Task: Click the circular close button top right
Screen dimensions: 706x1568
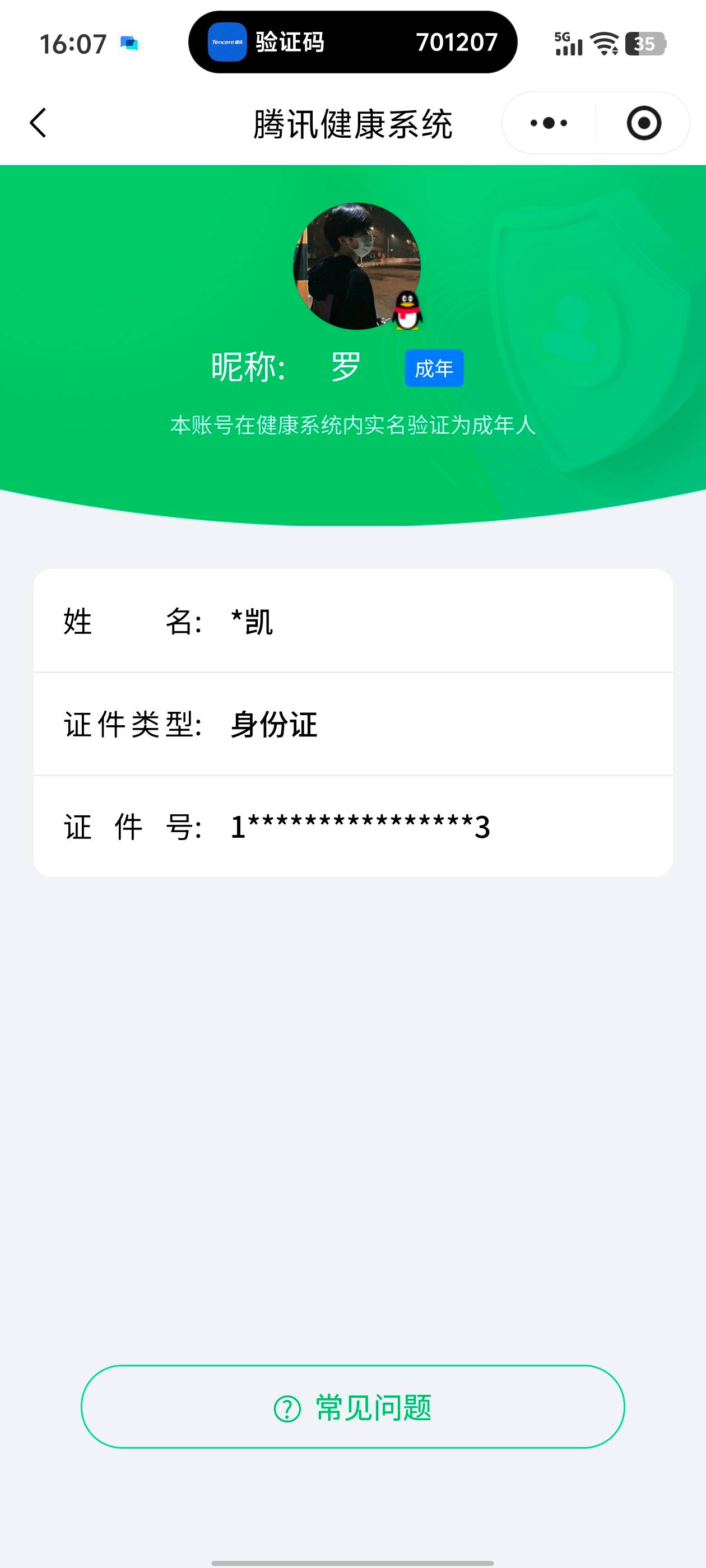Action: 644,122
